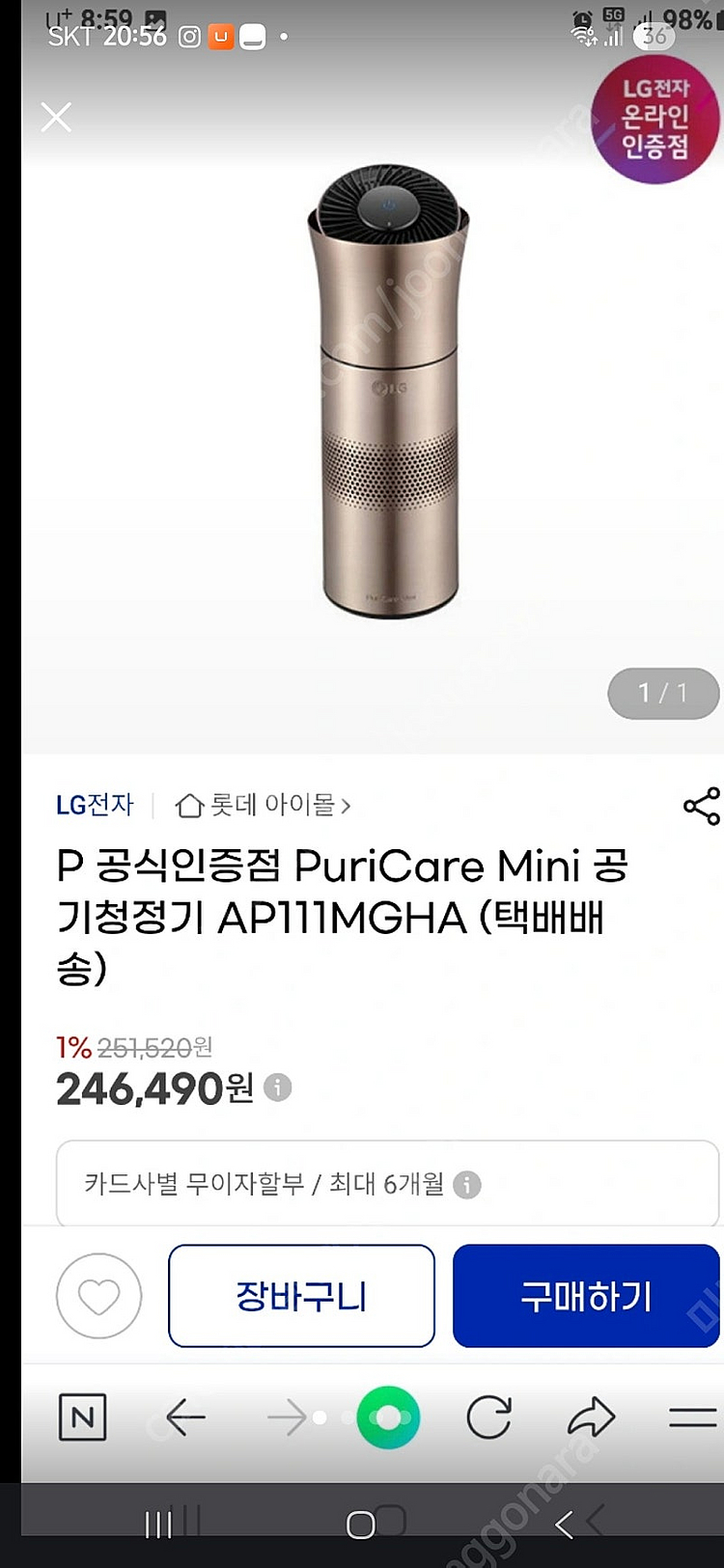Open the LG전자 seller link

[x=95, y=804]
